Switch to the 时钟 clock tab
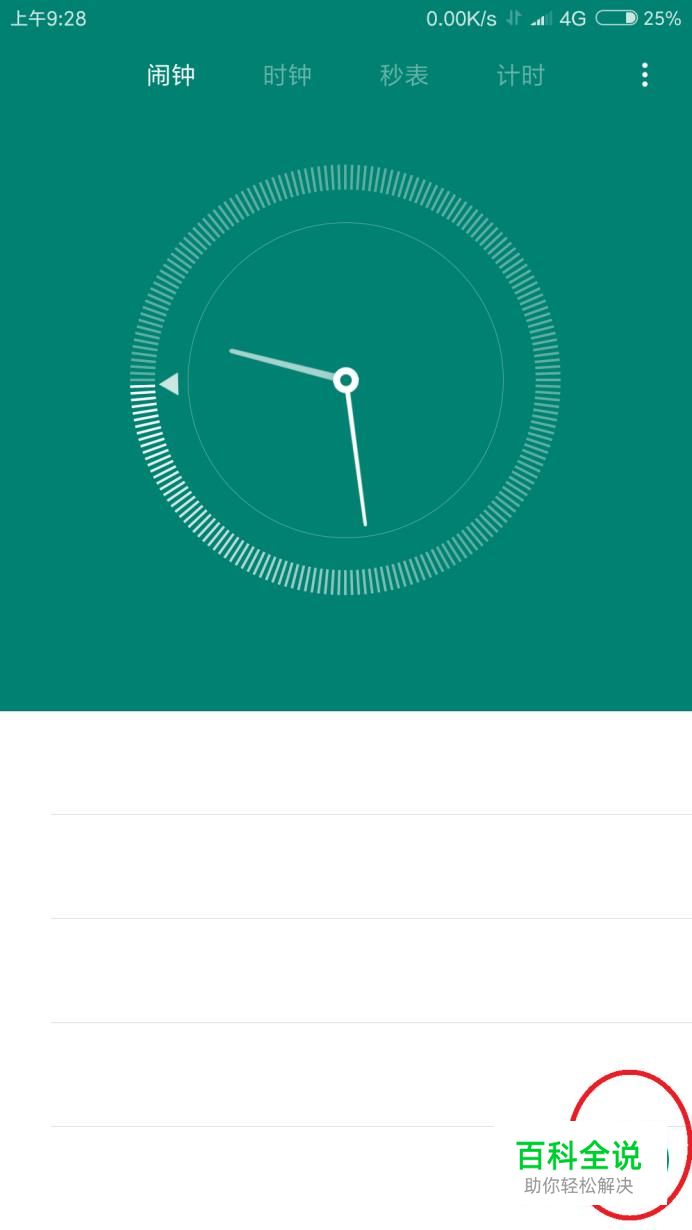 pyautogui.click(x=287, y=75)
